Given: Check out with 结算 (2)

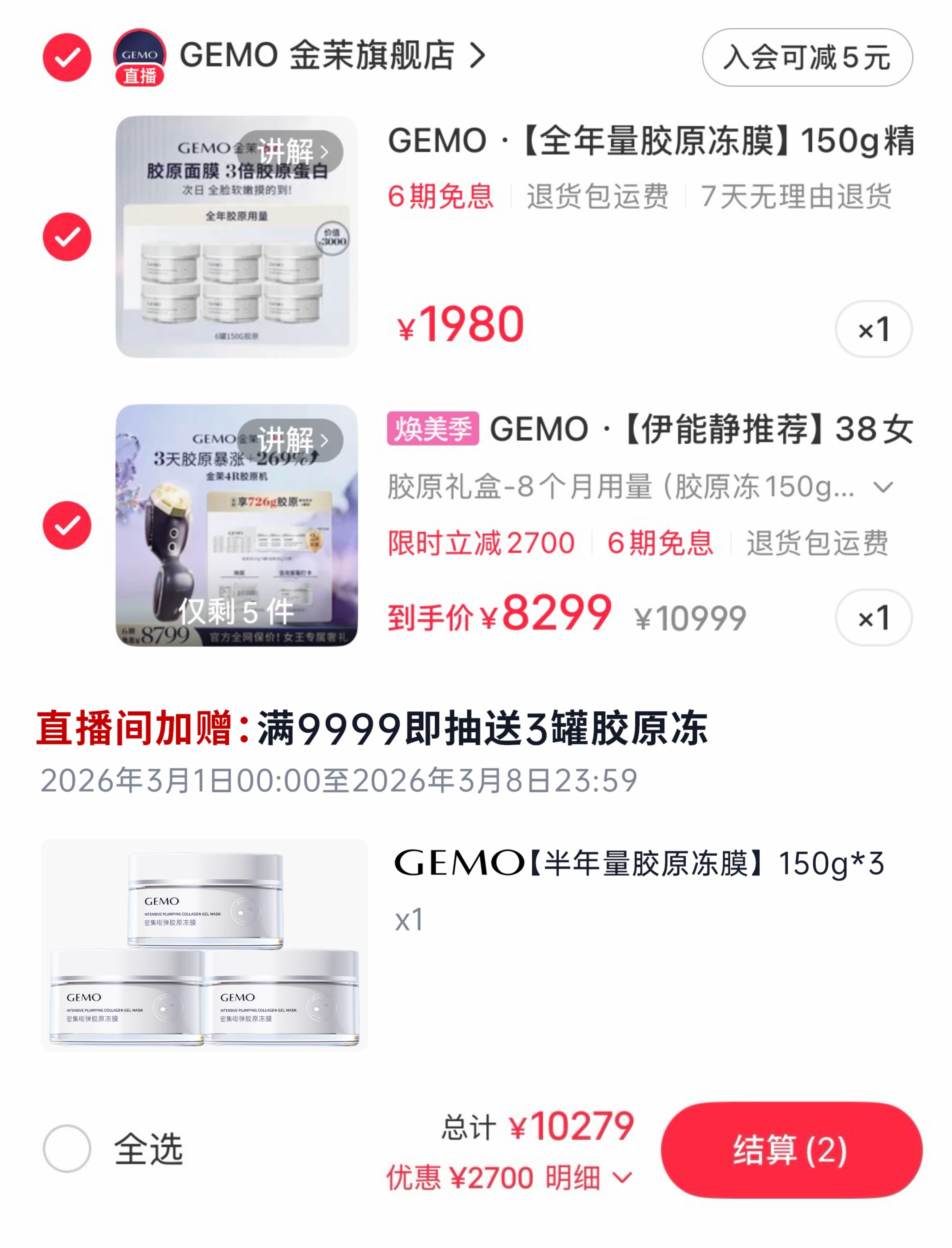Looking at the screenshot, I should [x=791, y=1150].
